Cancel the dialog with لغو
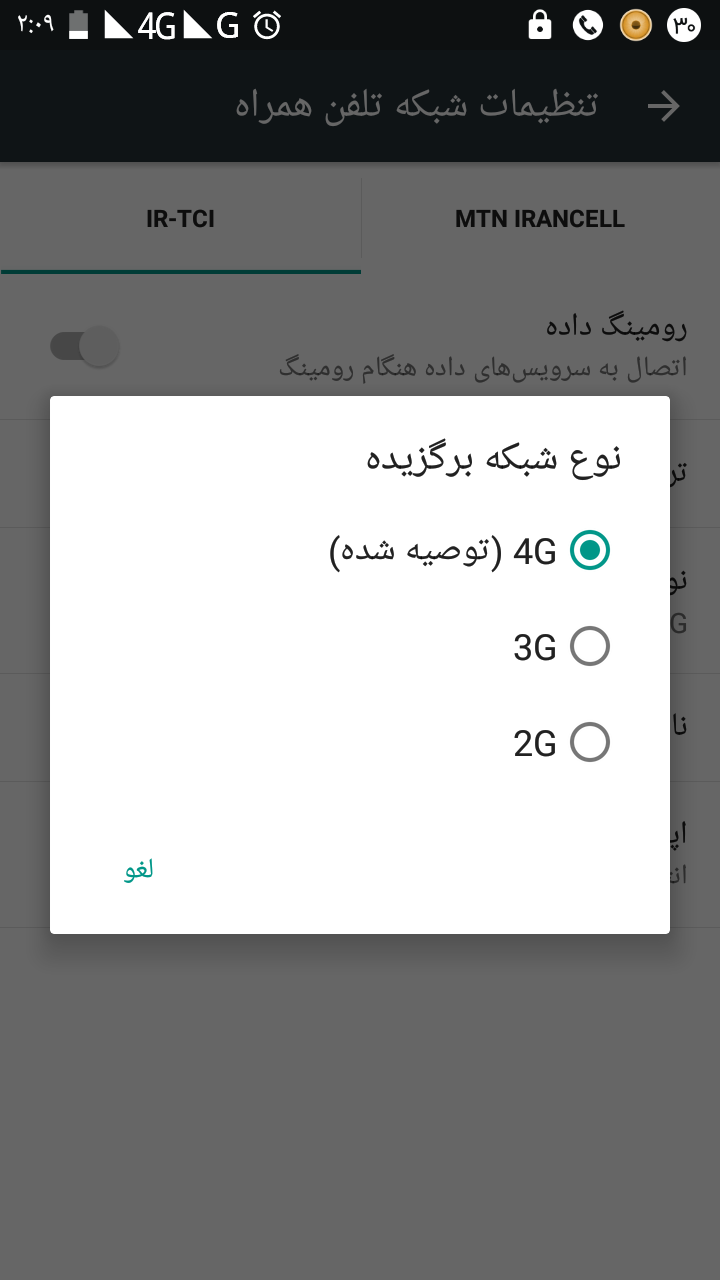Screen dimensions: 720x1280 pos(139,869)
